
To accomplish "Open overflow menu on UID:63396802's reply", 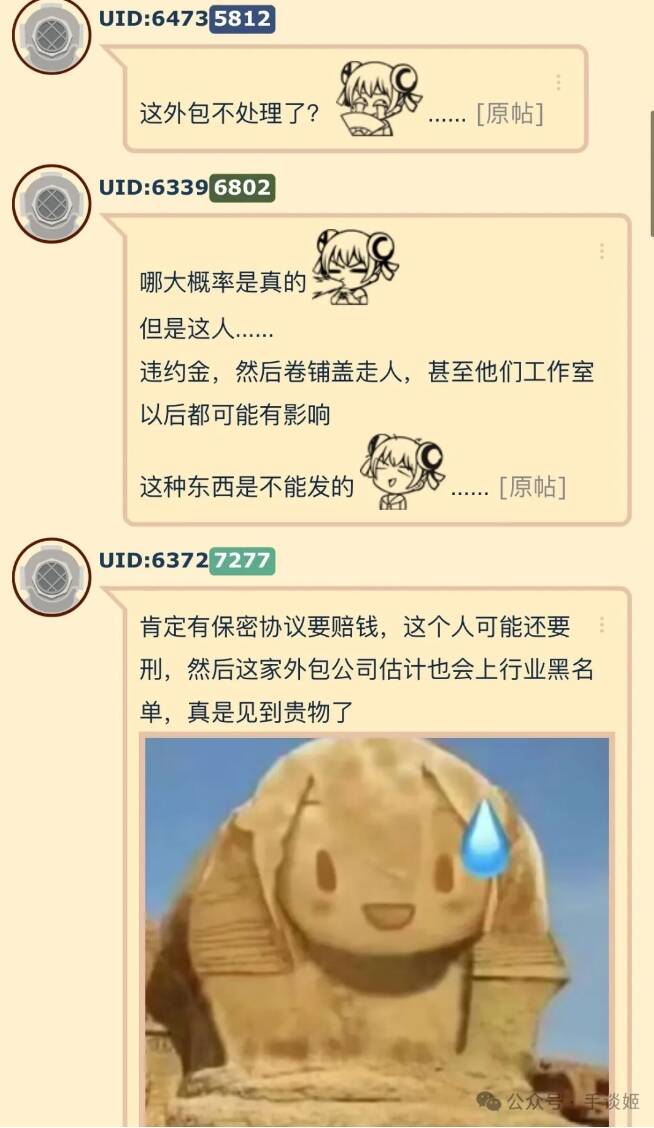I will pos(601,251).
